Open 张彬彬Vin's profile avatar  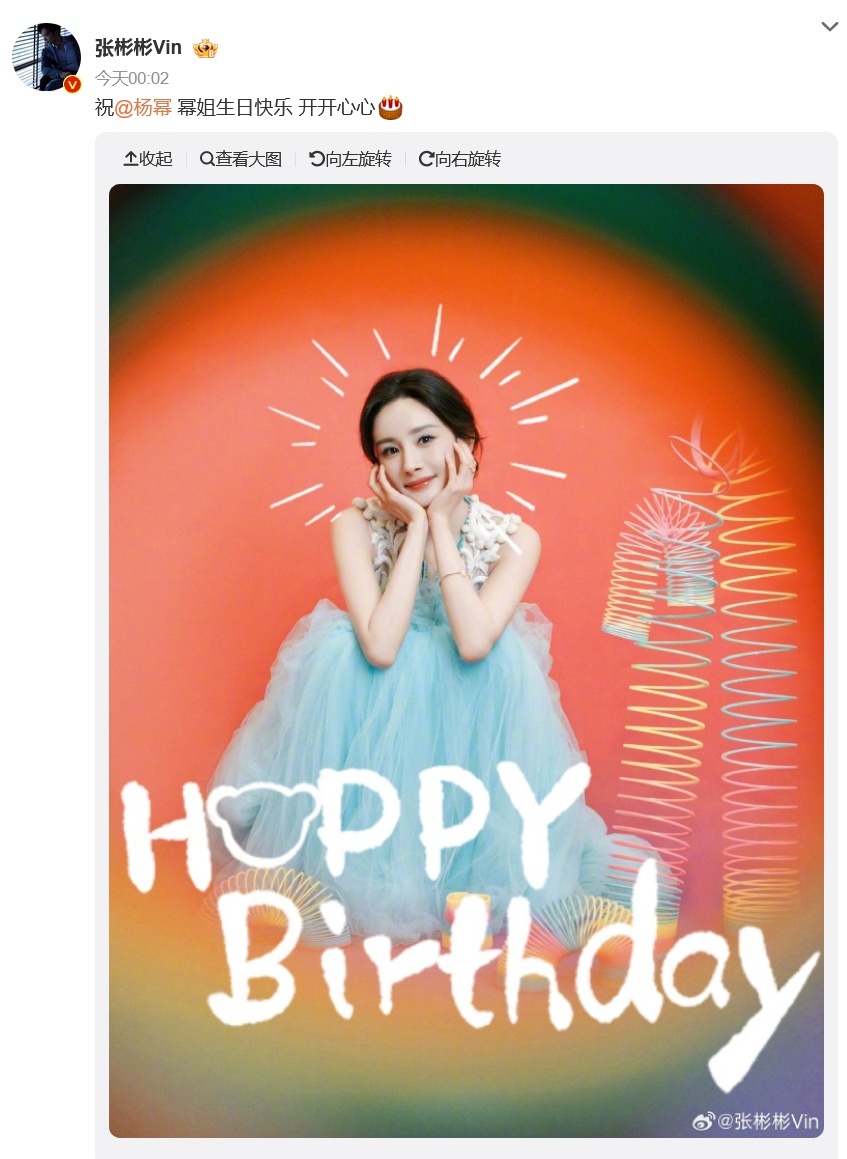pyautogui.click(x=46, y=57)
